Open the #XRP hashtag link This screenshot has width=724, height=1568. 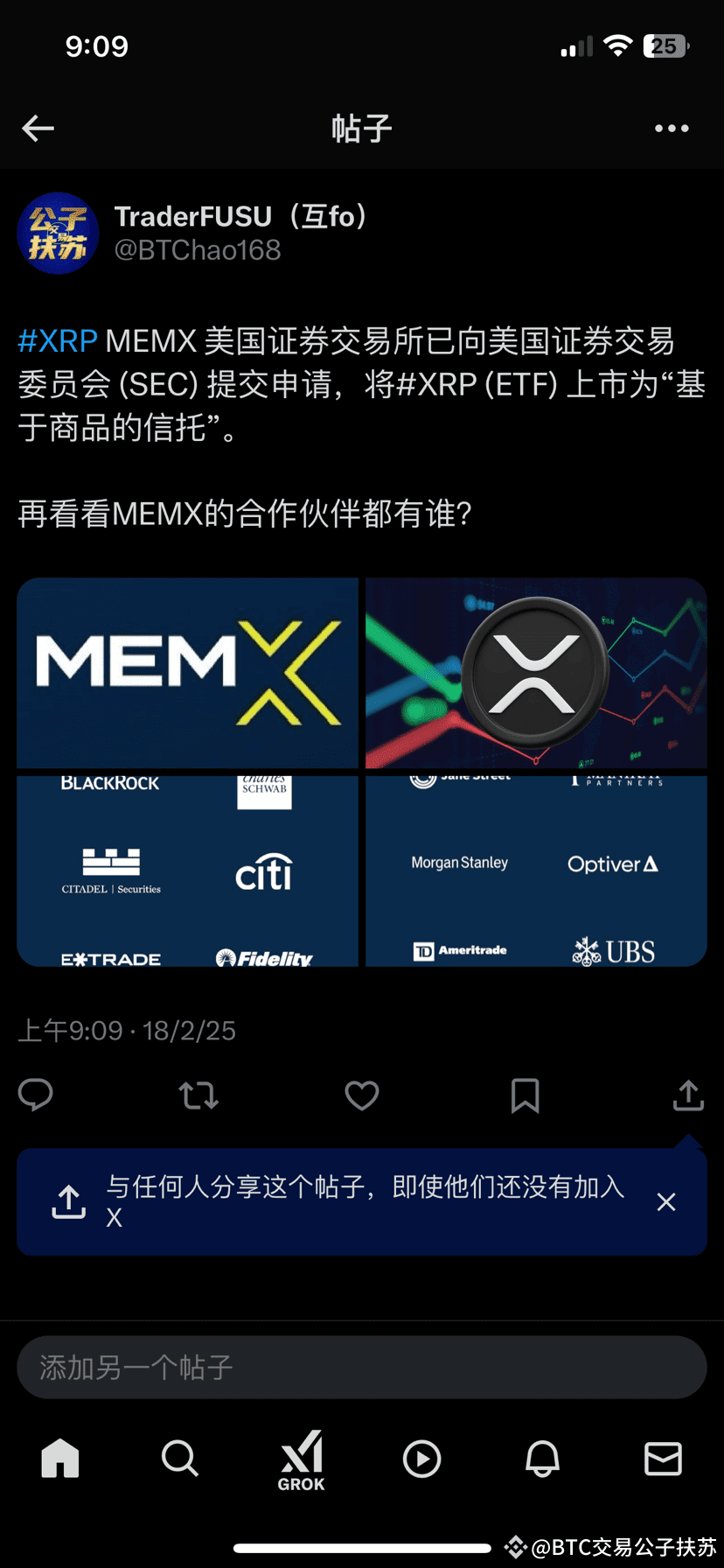[56, 341]
